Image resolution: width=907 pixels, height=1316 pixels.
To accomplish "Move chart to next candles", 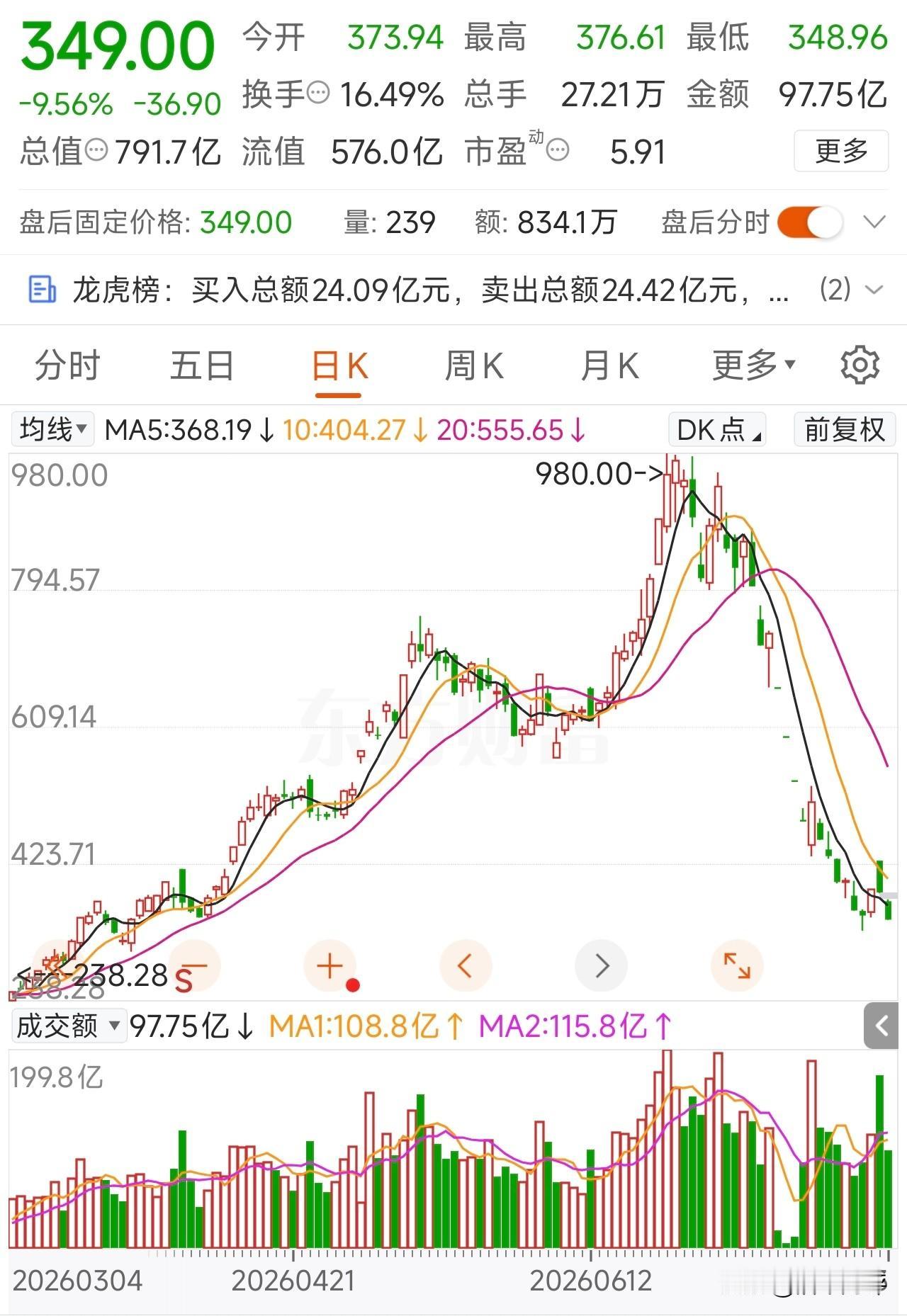I will [601, 966].
